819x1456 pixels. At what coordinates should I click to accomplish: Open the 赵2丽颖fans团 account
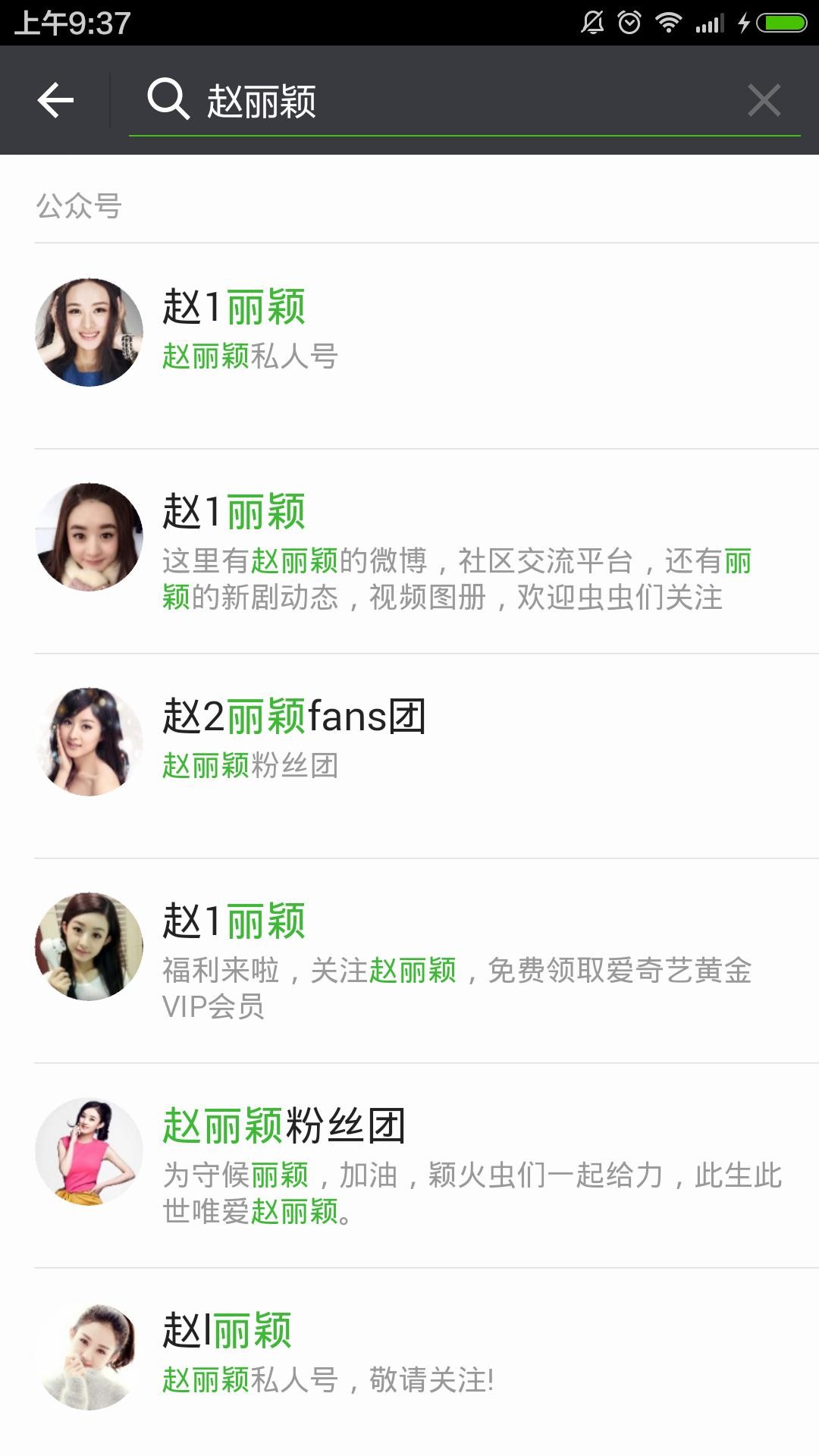click(425, 742)
